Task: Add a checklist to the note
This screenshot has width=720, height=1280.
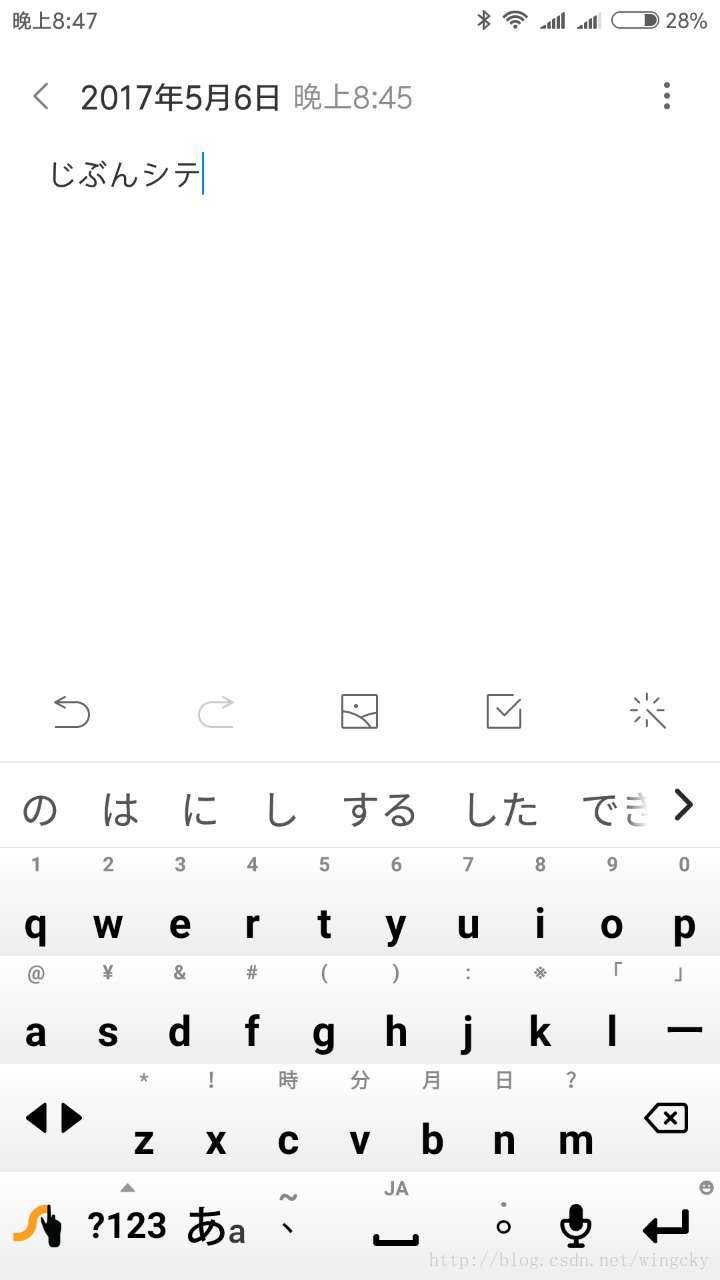Action: [x=504, y=712]
